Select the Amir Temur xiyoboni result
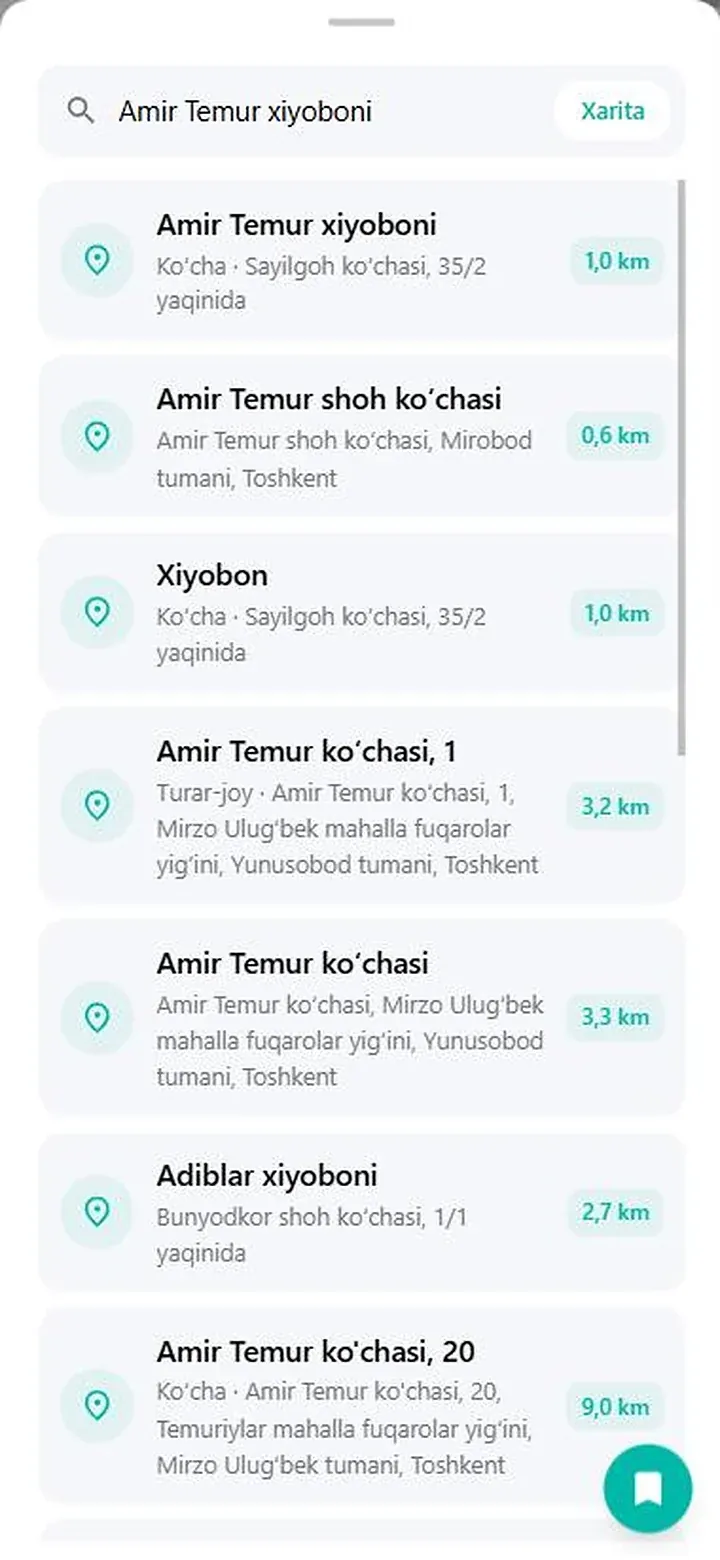This screenshot has width=720, height=1560. [361, 261]
